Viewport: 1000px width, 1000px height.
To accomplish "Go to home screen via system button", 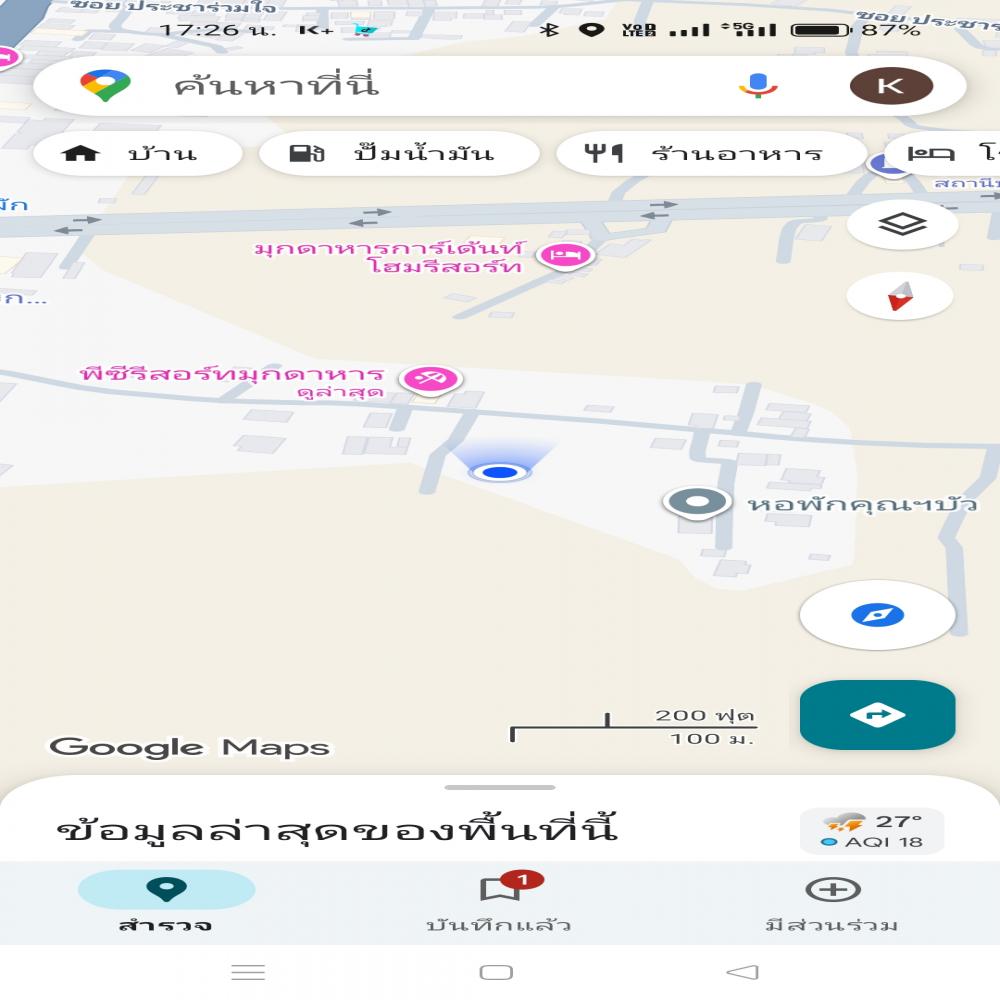I will point(496,972).
